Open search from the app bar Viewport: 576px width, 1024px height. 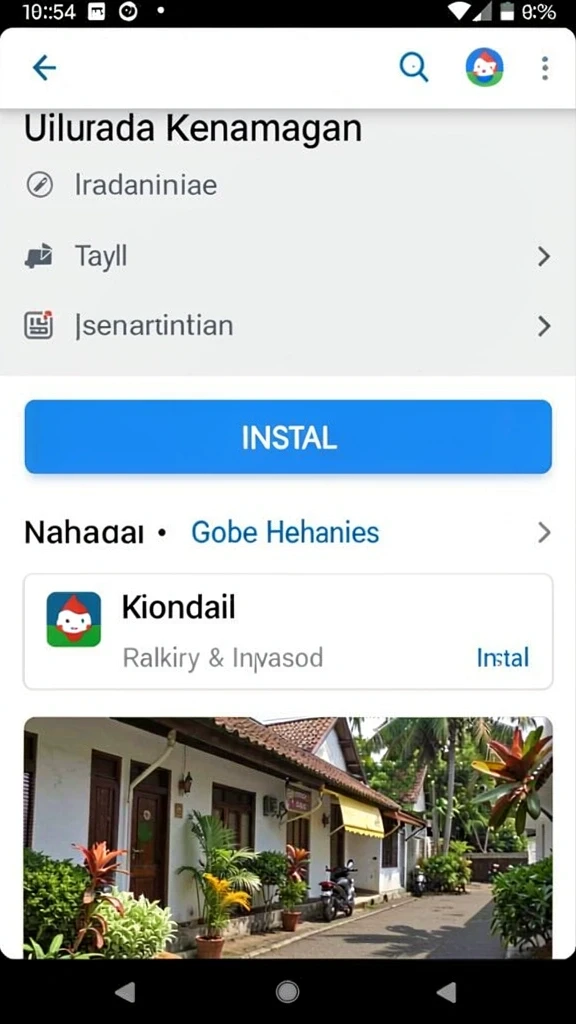(414, 67)
